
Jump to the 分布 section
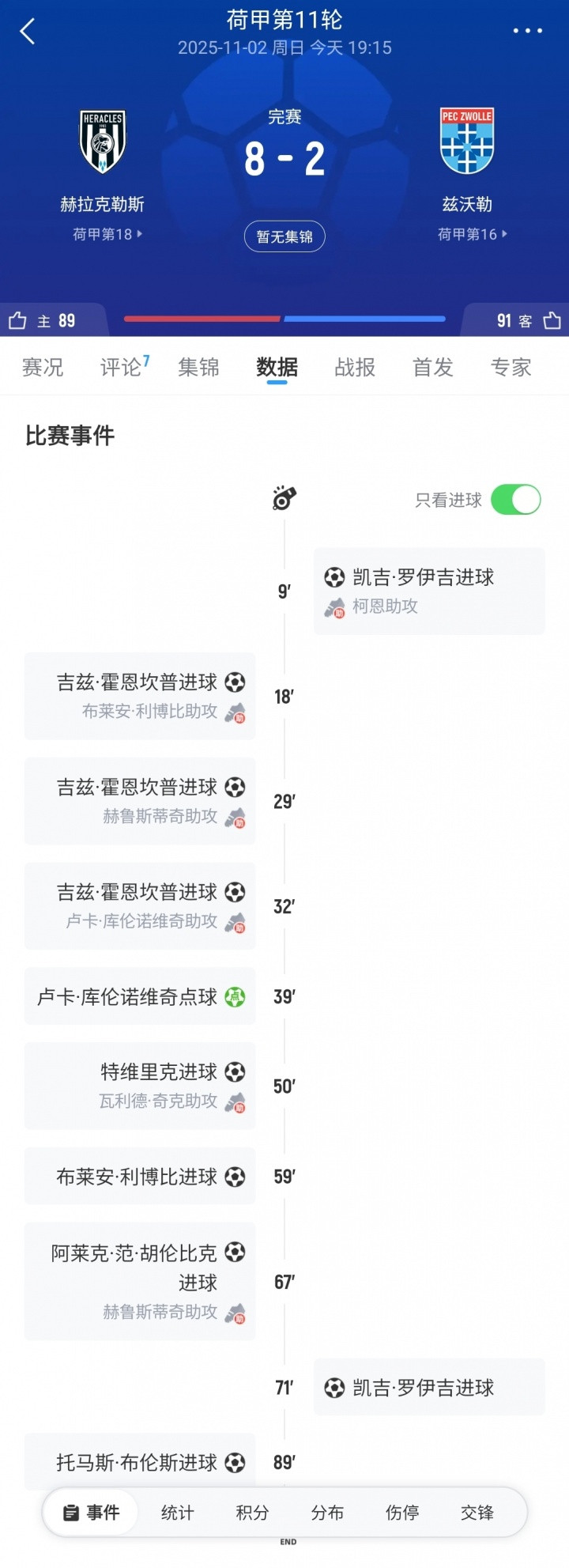tap(327, 1513)
